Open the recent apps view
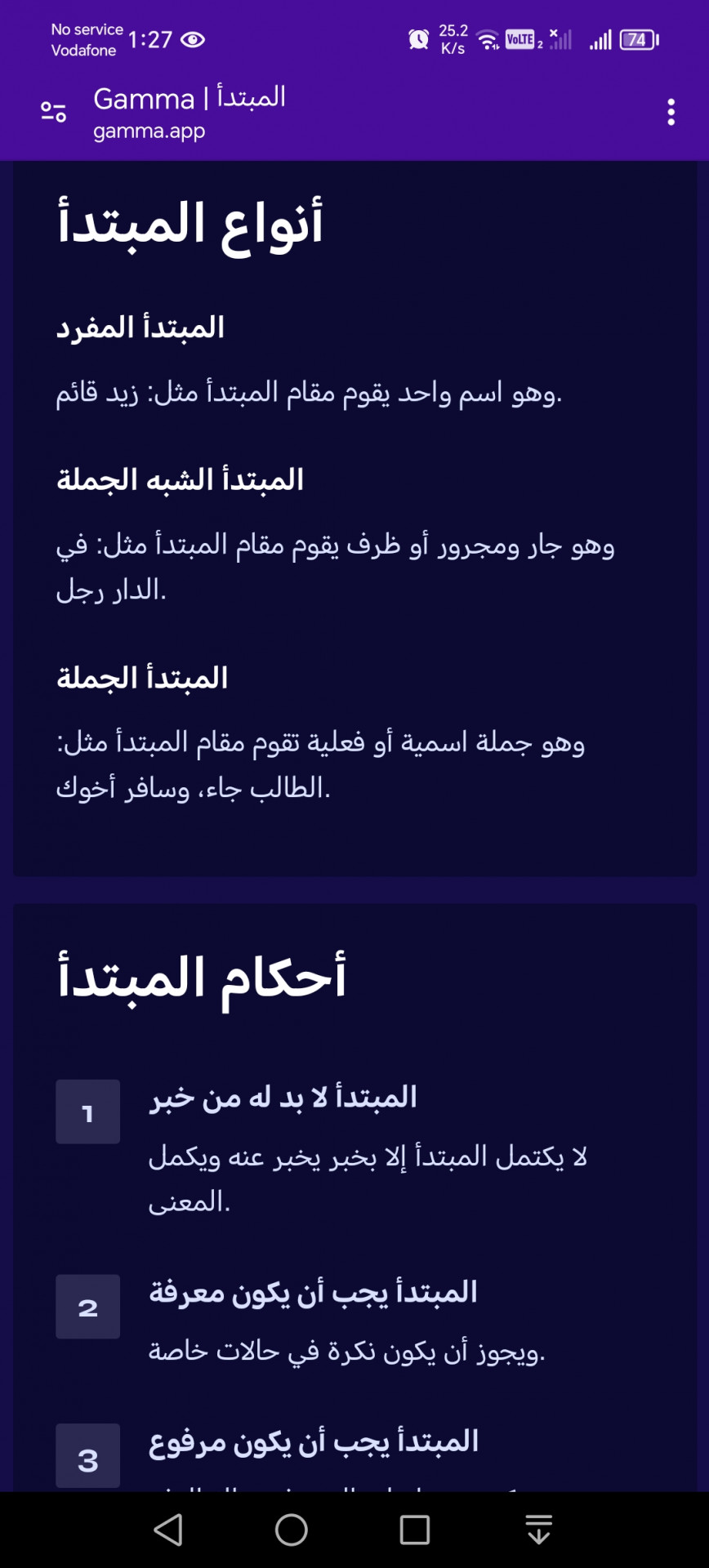The height and width of the screenshot is (1568, 709). pos(414,1530)
